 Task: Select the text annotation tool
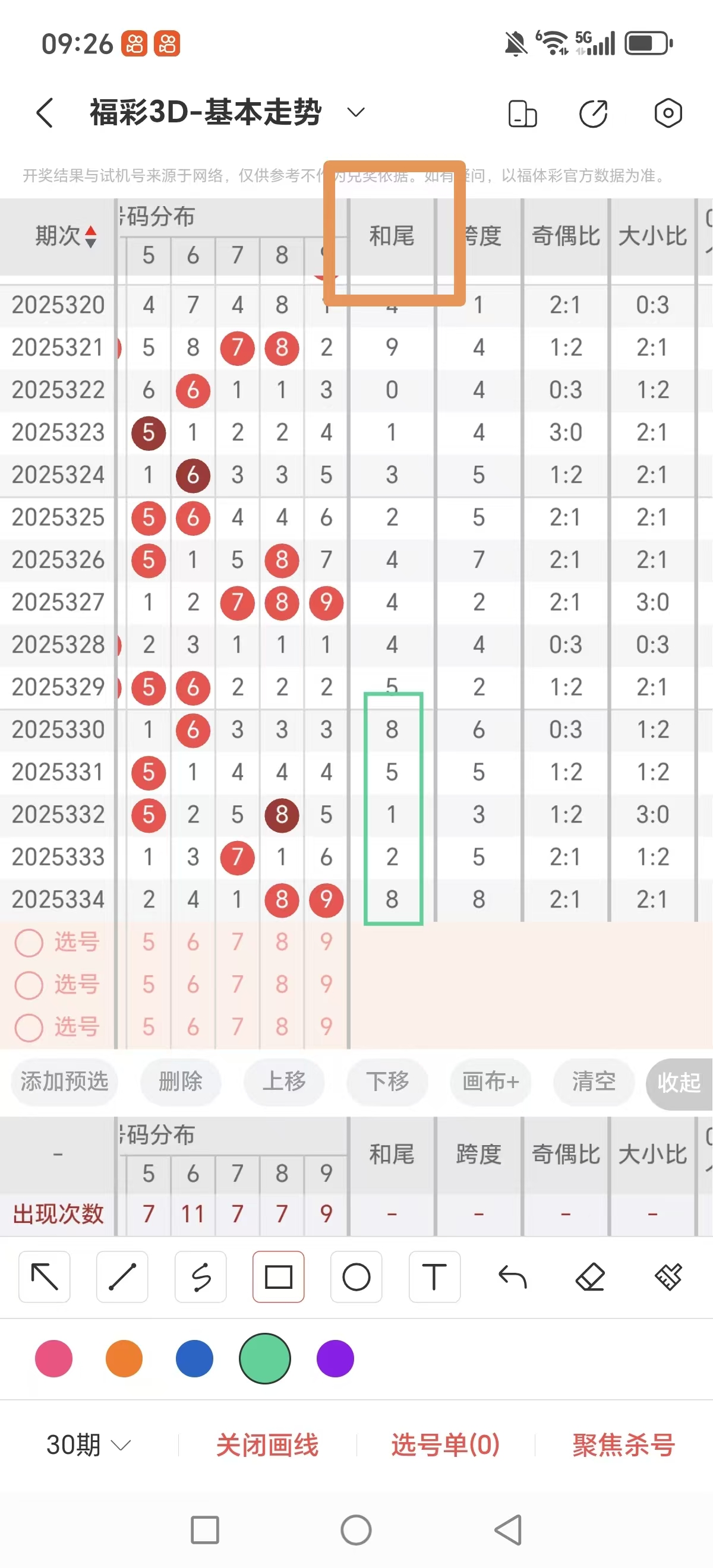434,1278
